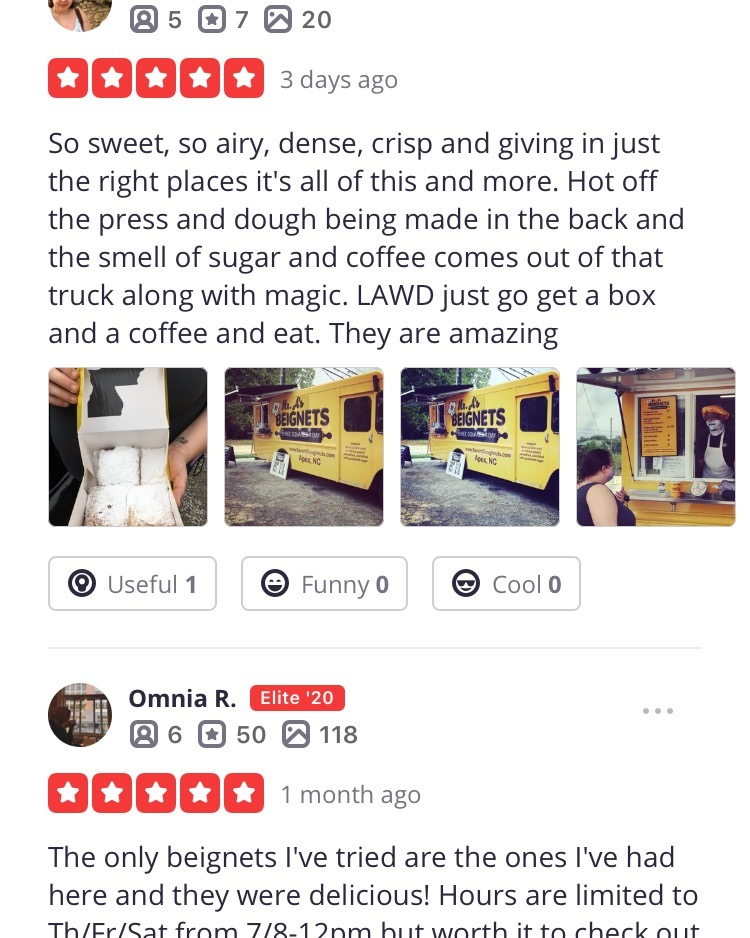Open the second yellow beignet truck photo
The height and width of the screenshot is (938, 750).
coord(480,447)
